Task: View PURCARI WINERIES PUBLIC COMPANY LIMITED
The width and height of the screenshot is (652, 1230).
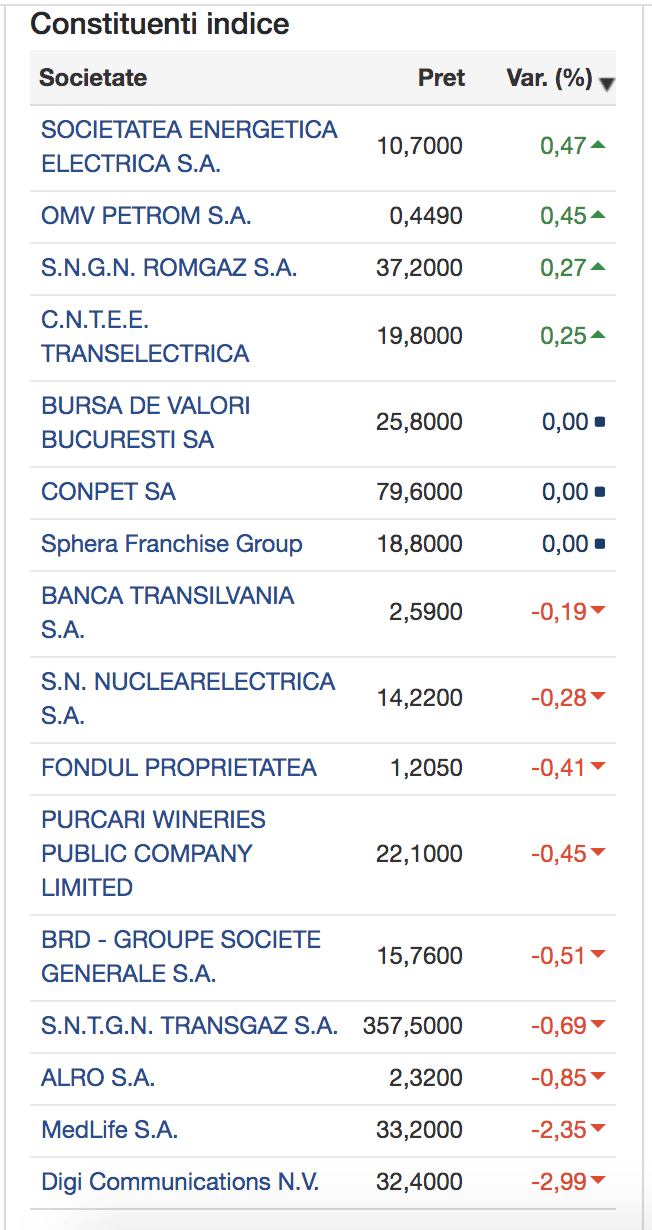Action: [153, 854]
